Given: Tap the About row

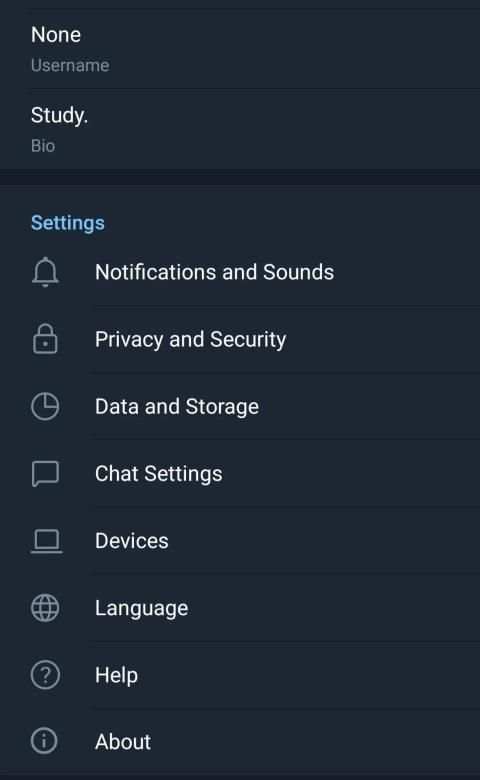Looking at the screenshot, I should click(x=240, y=742).
